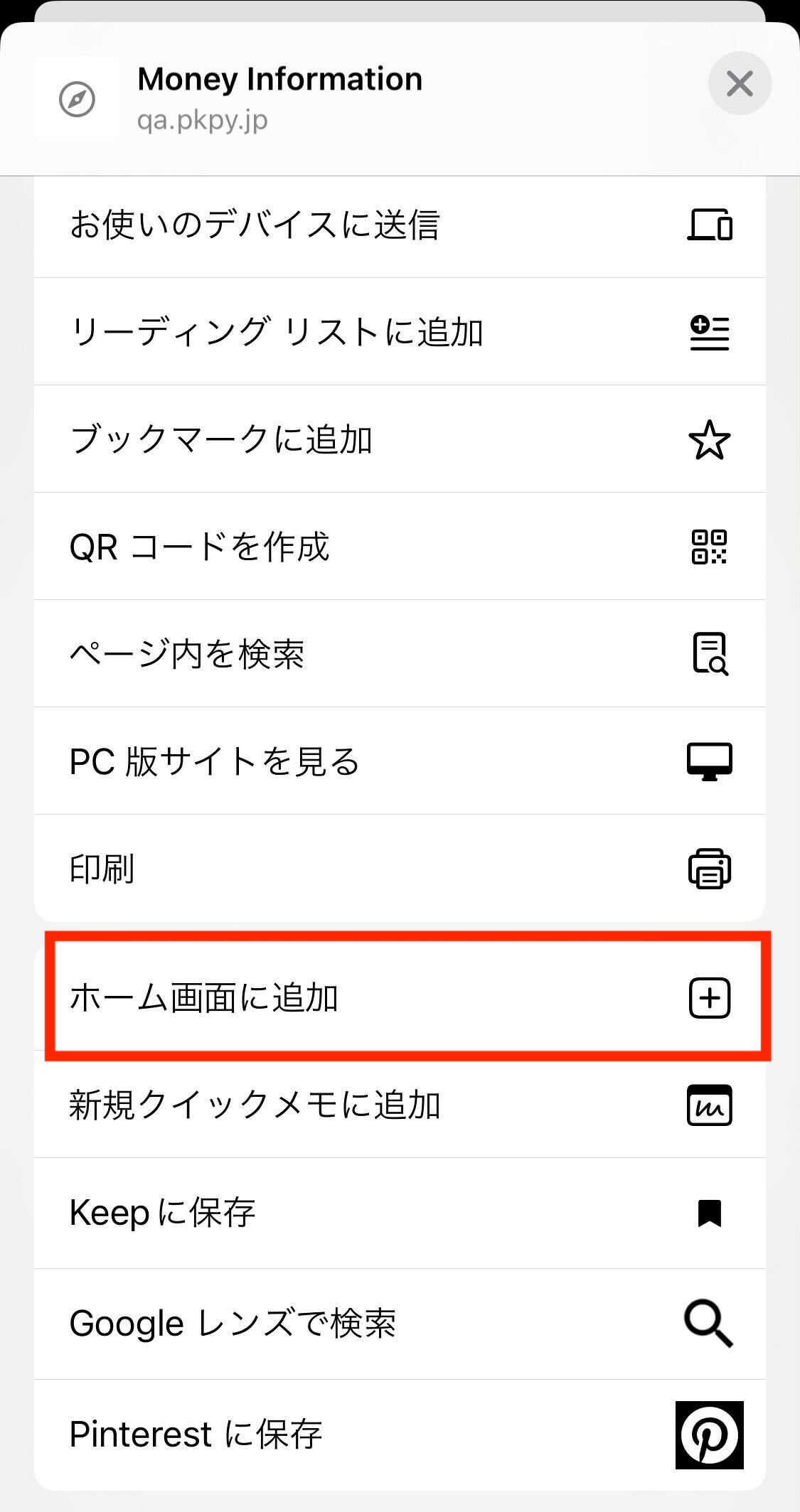The height and width of the screenshot is (1512, 800).
Task: Open ページ内を検索
Action: tap(400, 654)
